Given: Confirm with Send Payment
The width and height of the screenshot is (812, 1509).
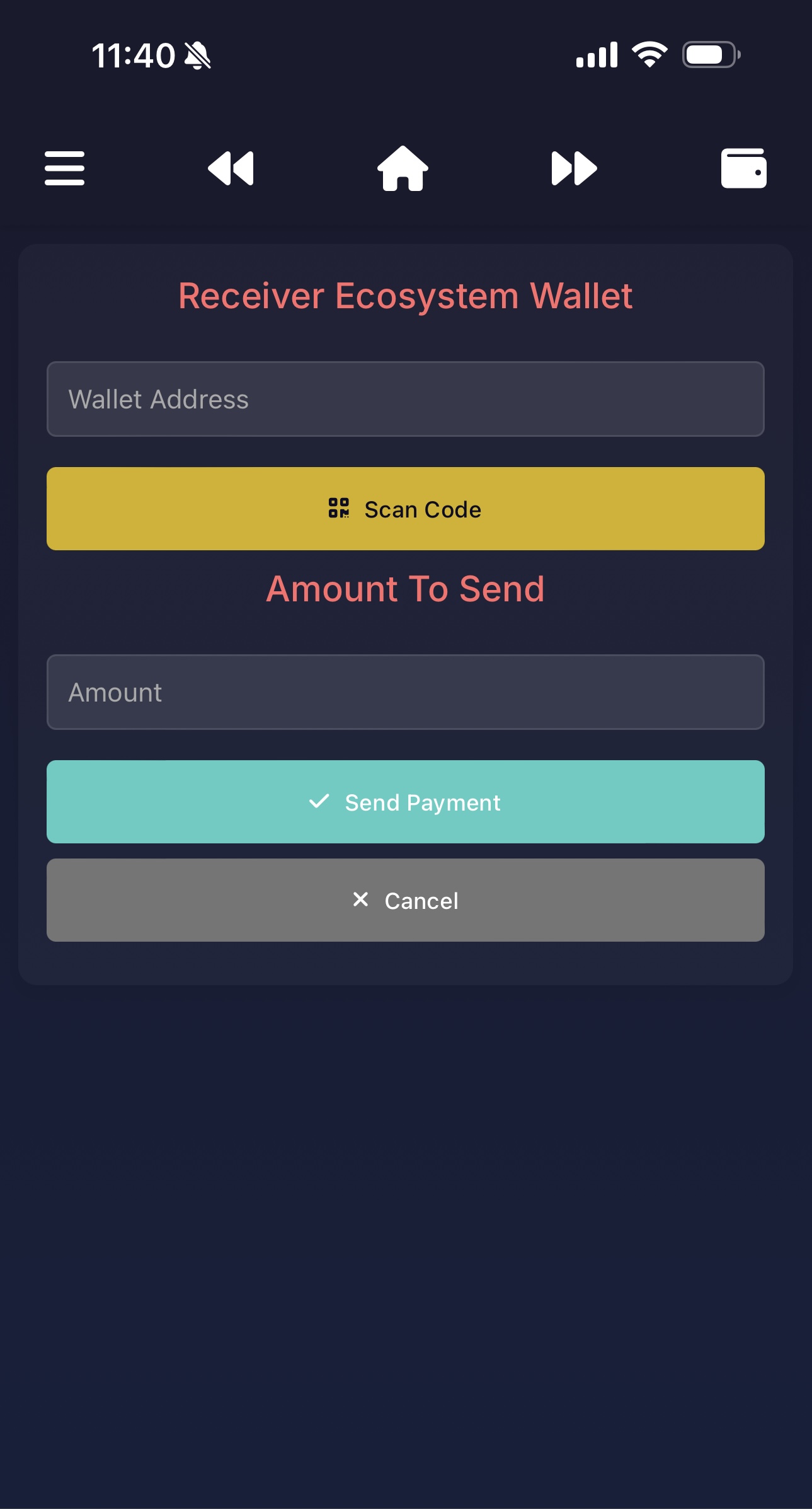Looking at the screenshot, I should pyautogui.click(x=406, y=802).
